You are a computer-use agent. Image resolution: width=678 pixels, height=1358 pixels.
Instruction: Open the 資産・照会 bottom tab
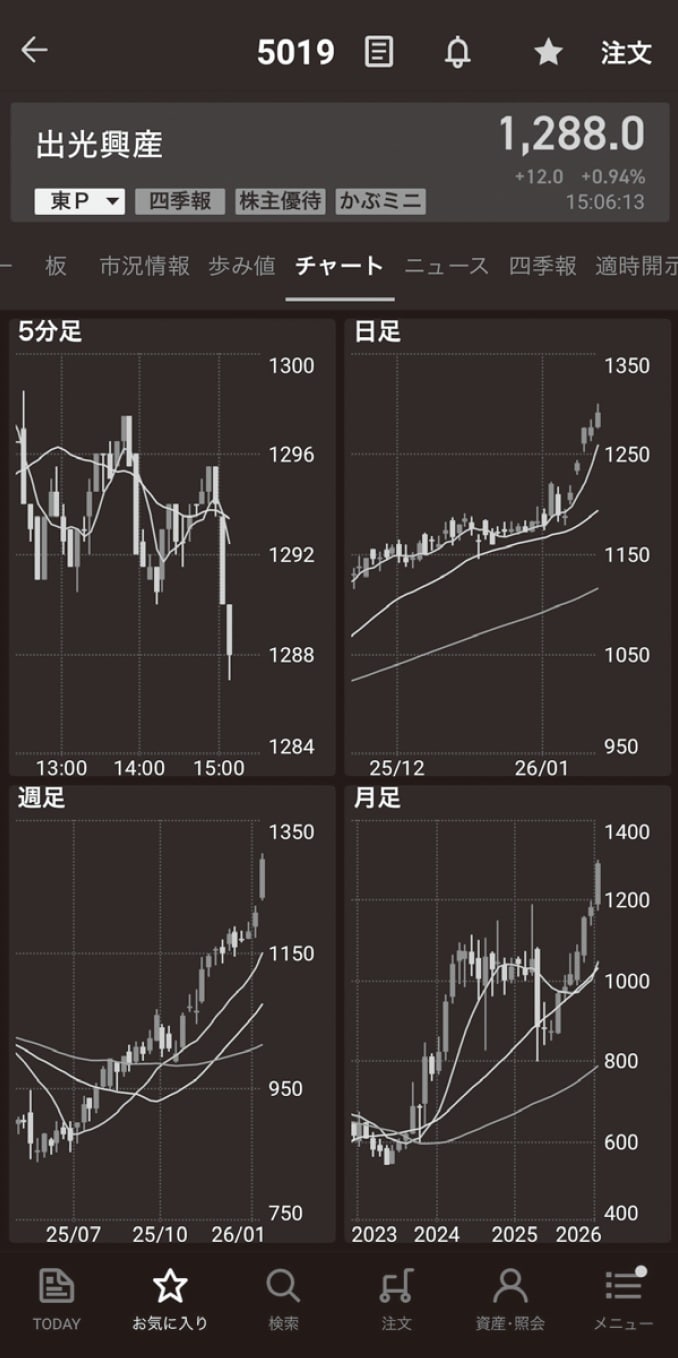510,1300
